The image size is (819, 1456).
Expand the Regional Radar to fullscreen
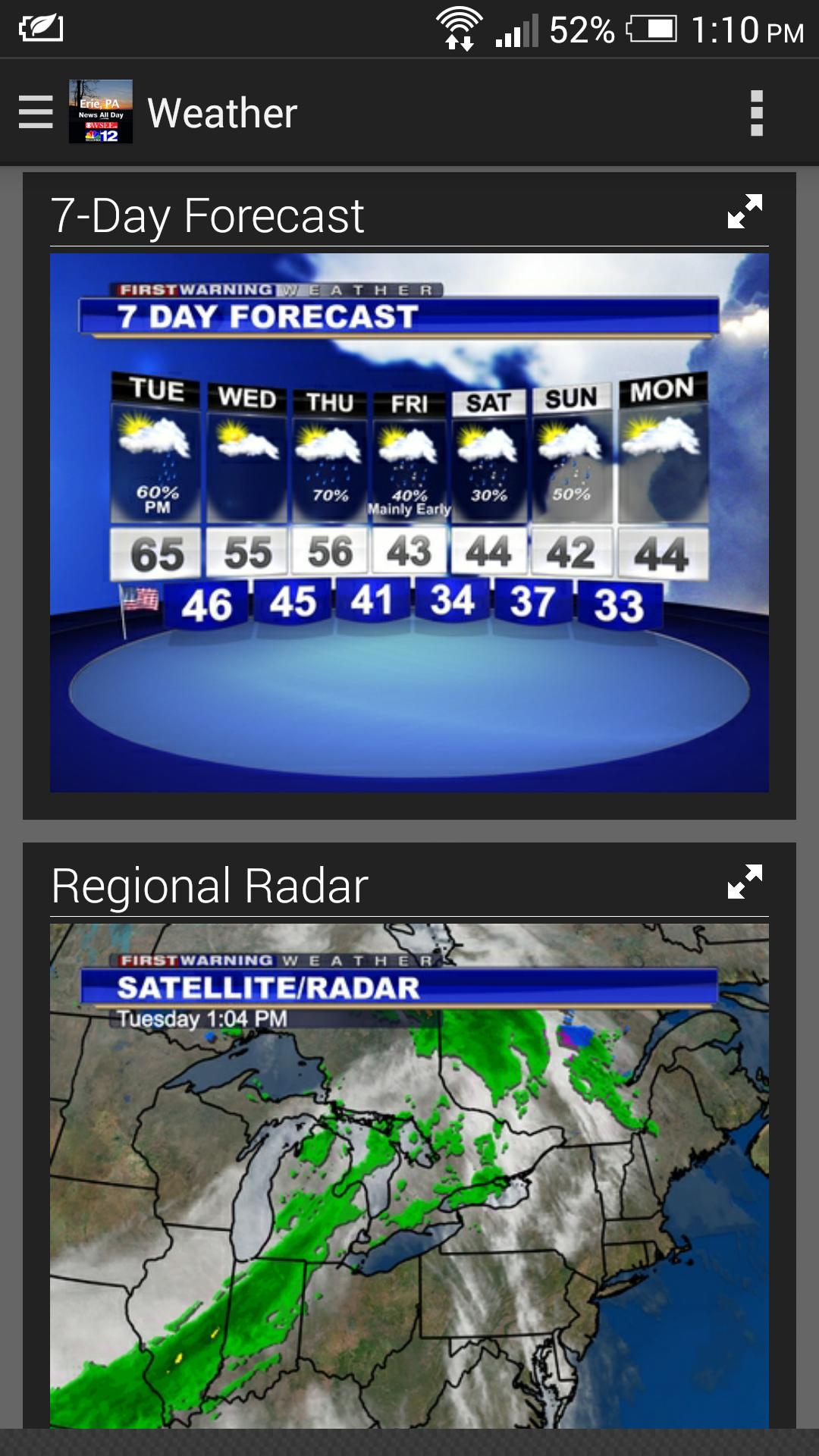744,882
